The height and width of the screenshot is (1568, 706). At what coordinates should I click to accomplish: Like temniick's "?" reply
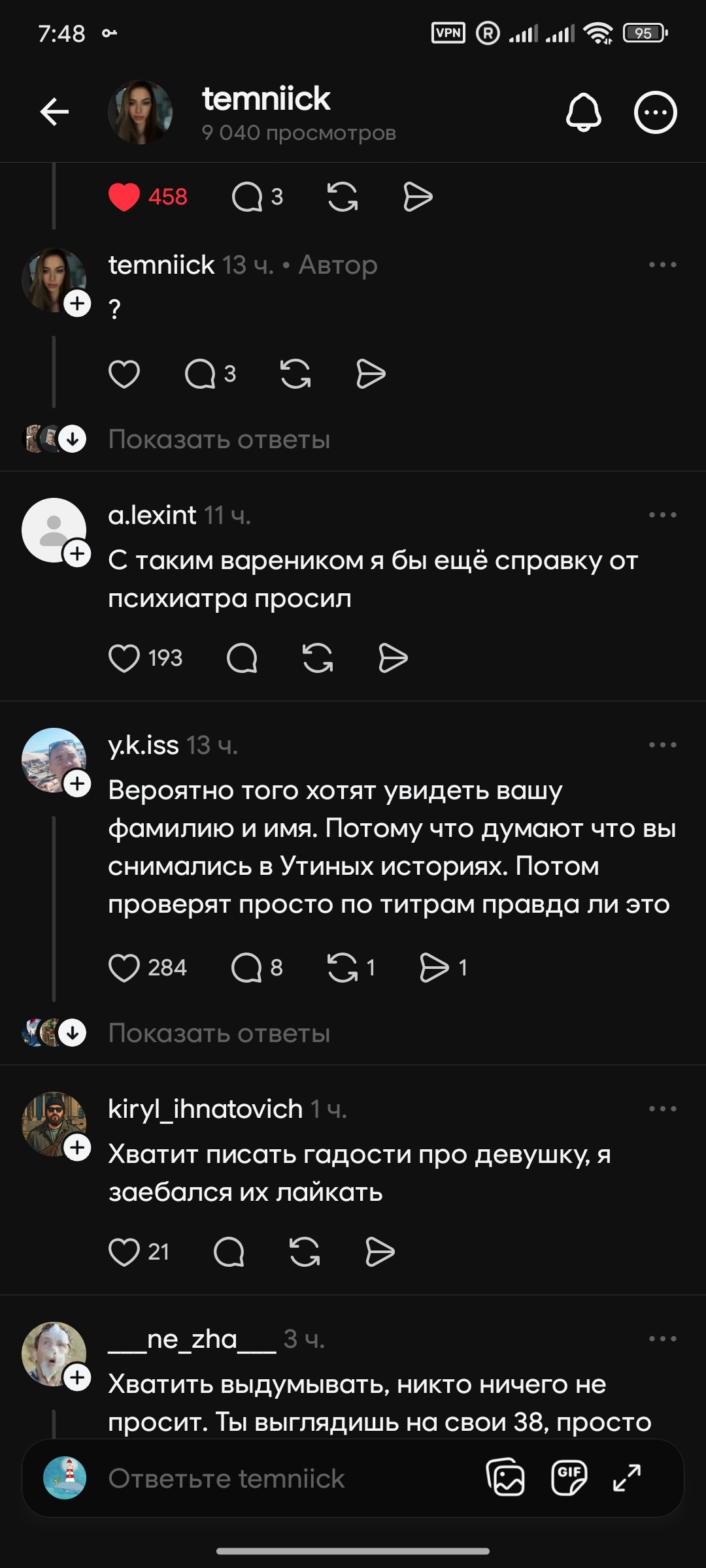(x=124, y=374)
